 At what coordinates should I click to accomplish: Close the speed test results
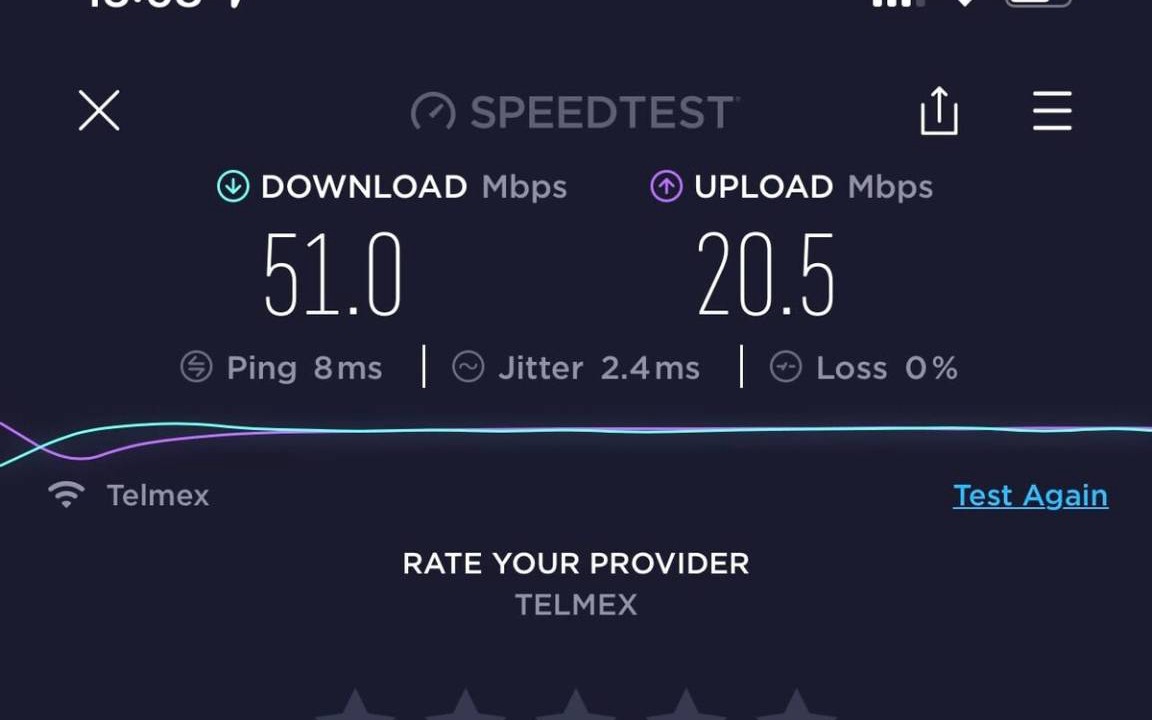coord(99,111)
